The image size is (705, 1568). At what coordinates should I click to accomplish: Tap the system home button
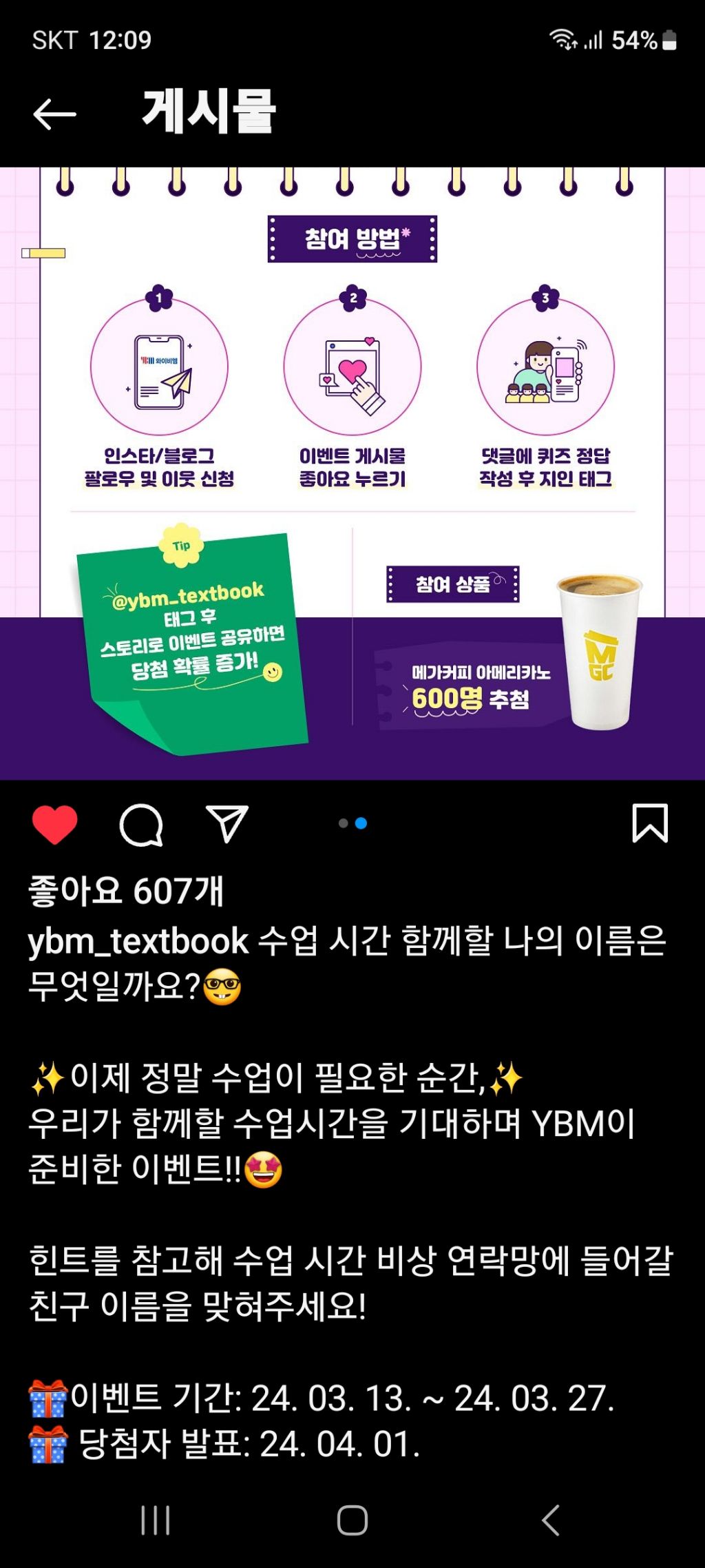tap(352, 1520)
